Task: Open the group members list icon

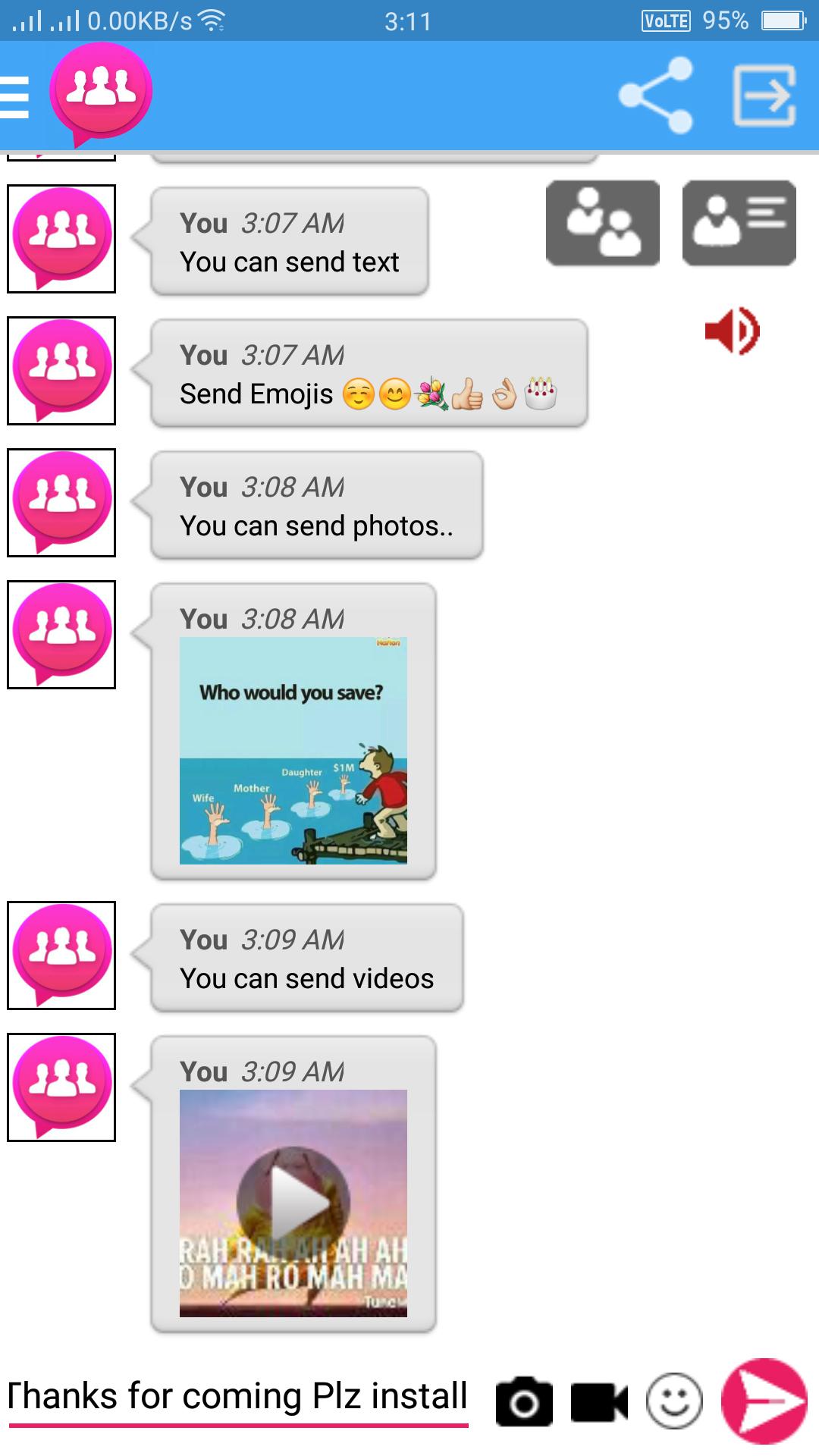Action: [x=603, y=223]
